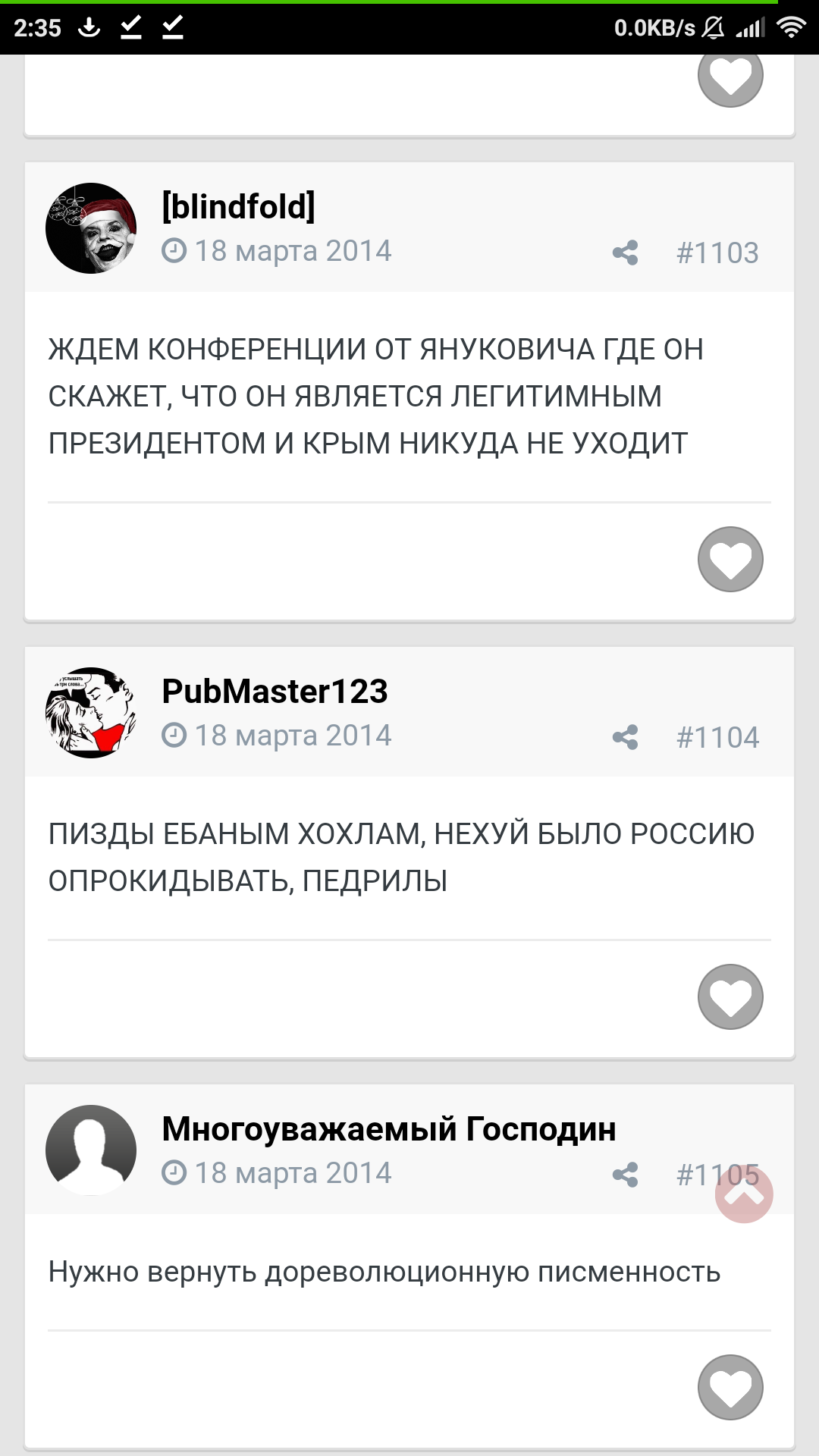Like the partially visible top post
This screenshot has width=819, height=1456.
(730, 76)
